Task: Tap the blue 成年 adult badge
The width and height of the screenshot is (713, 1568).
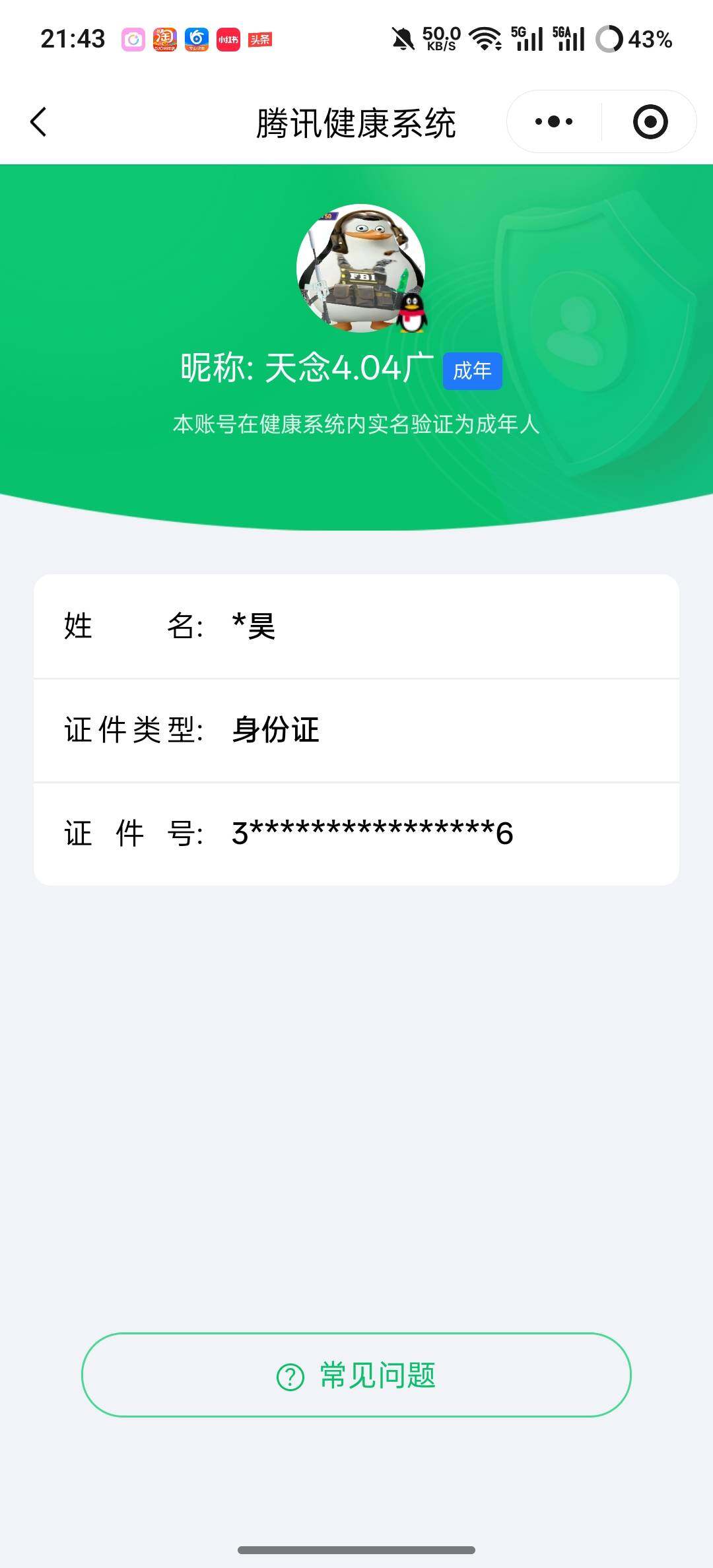Action: [472, 372]
